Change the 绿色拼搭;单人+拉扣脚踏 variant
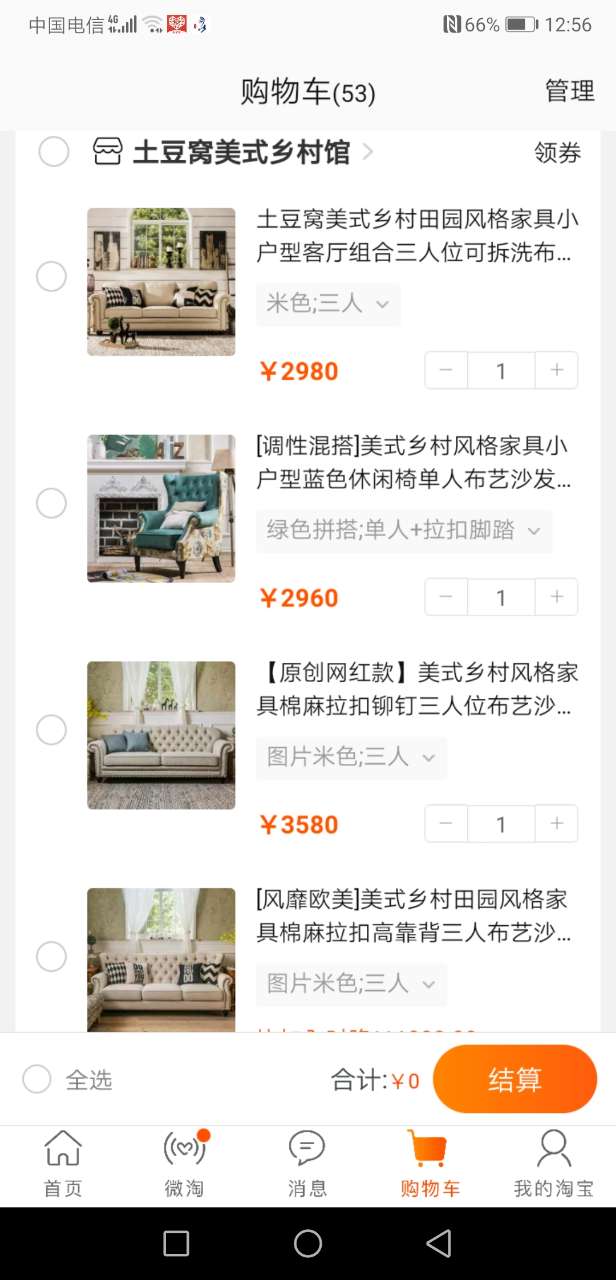This screenshot has width=616, height=1280. click(x=404, y=531)
